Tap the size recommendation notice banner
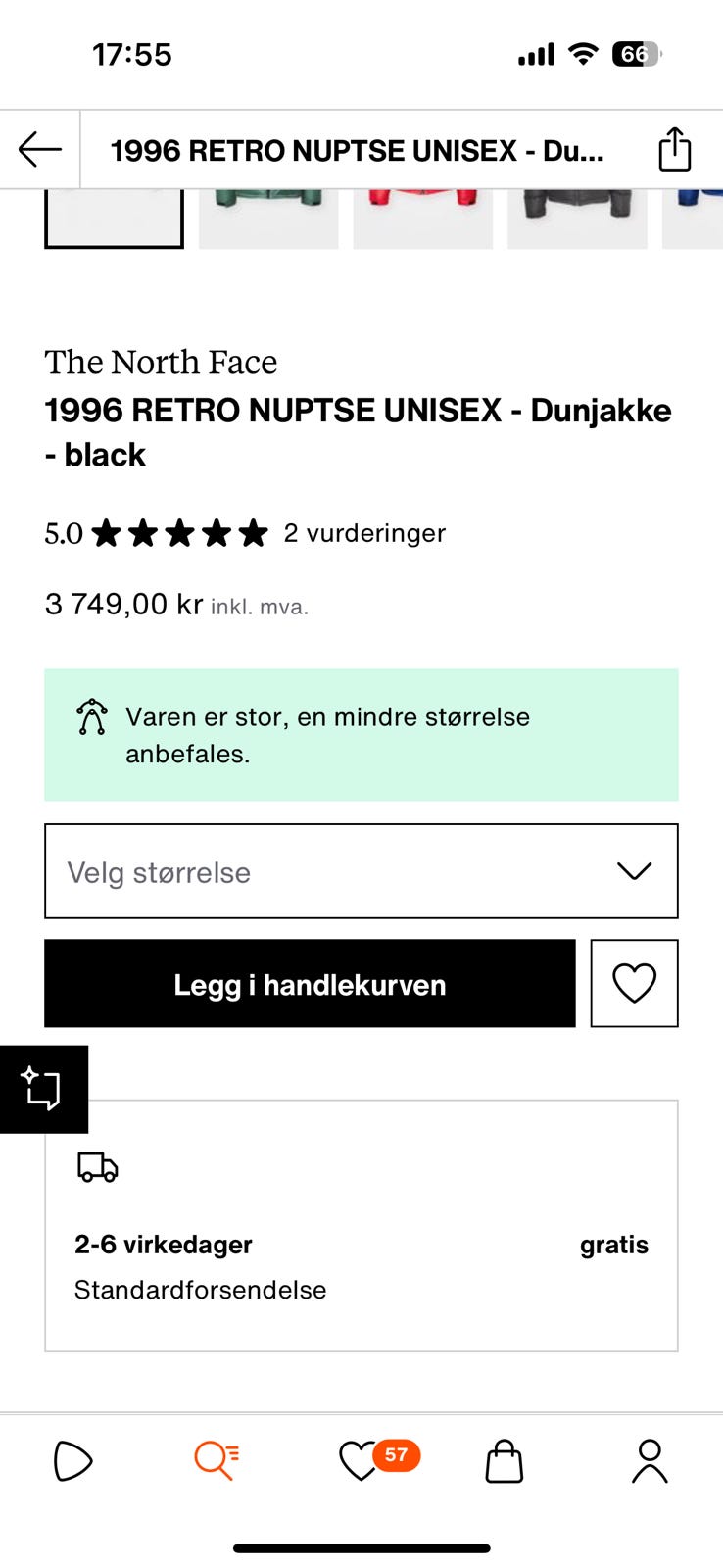This screenshot has height=1568, width=723. coord(361,735)
